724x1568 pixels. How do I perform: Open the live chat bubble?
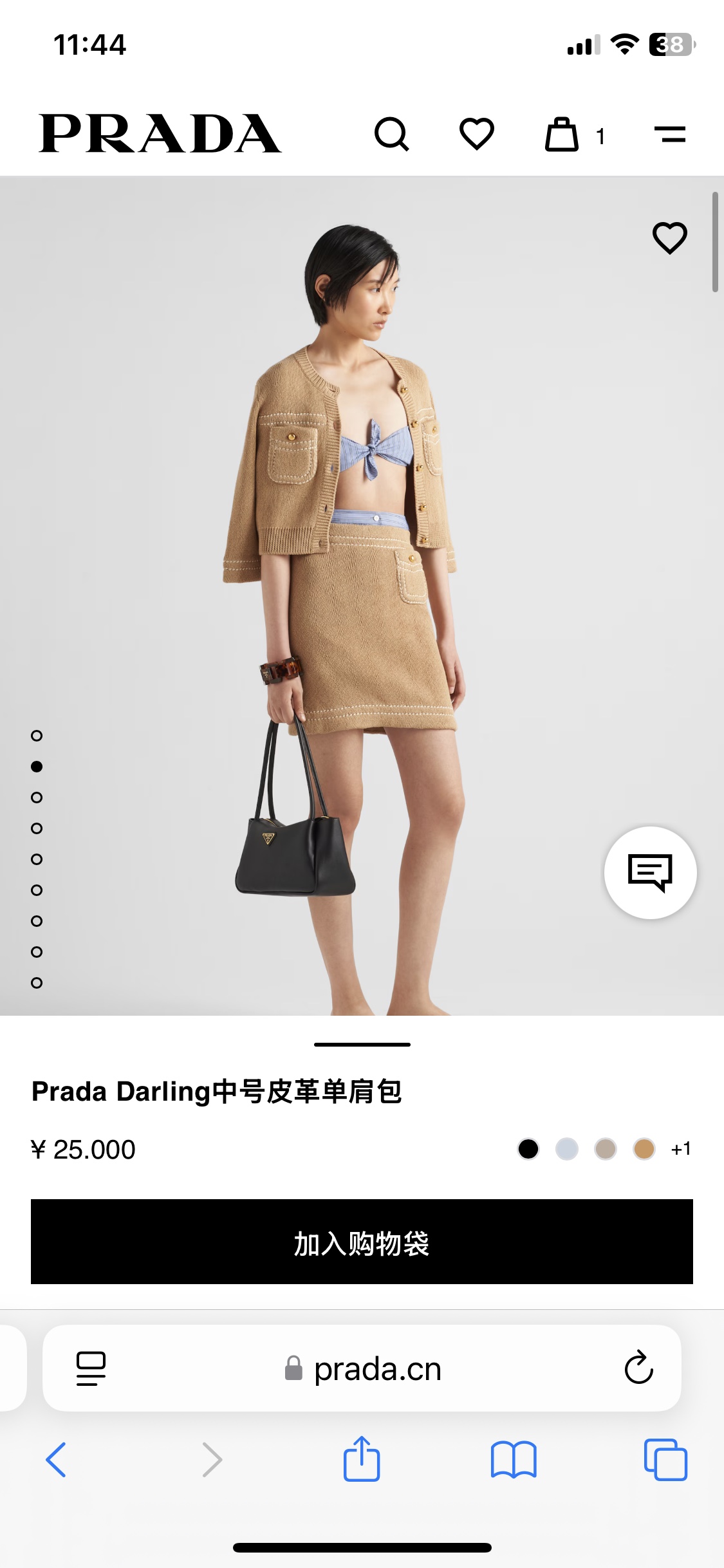pyautogui.click(x=650, y=873)
